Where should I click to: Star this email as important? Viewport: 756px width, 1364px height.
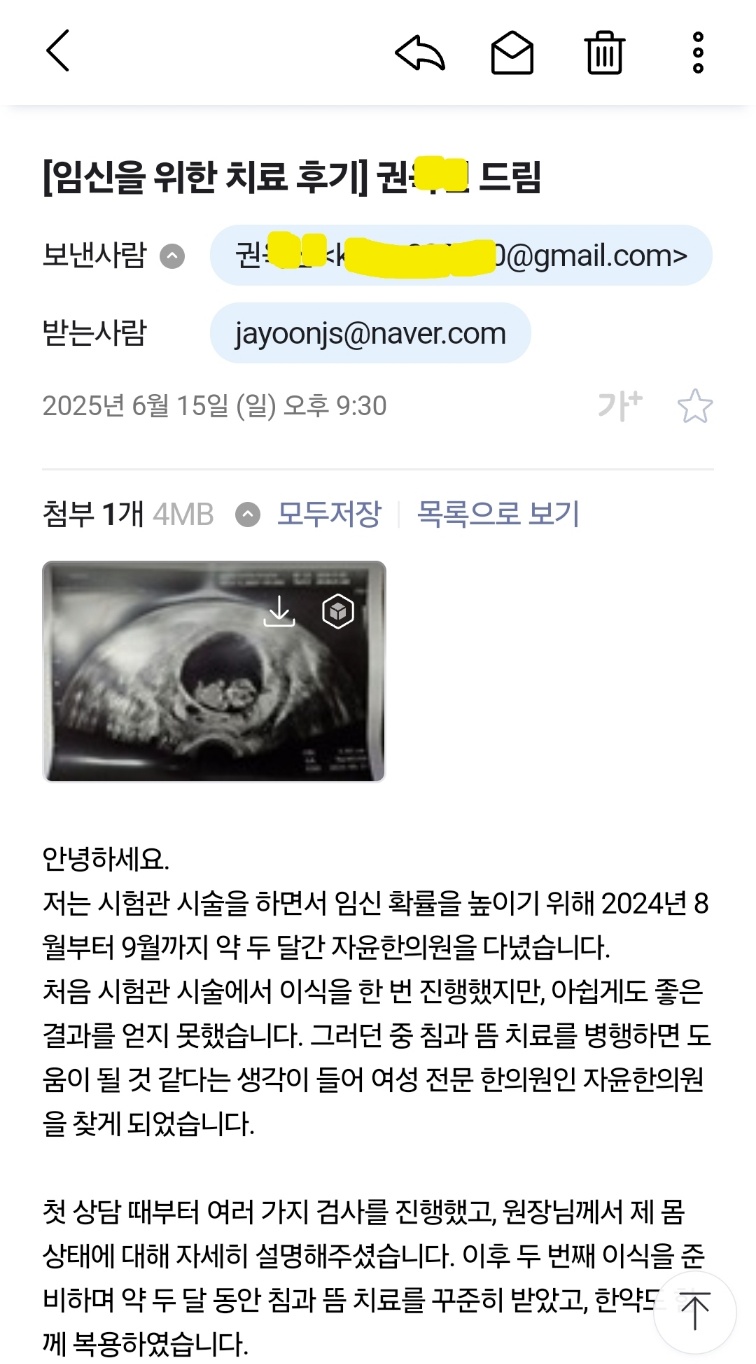(695, 406)
